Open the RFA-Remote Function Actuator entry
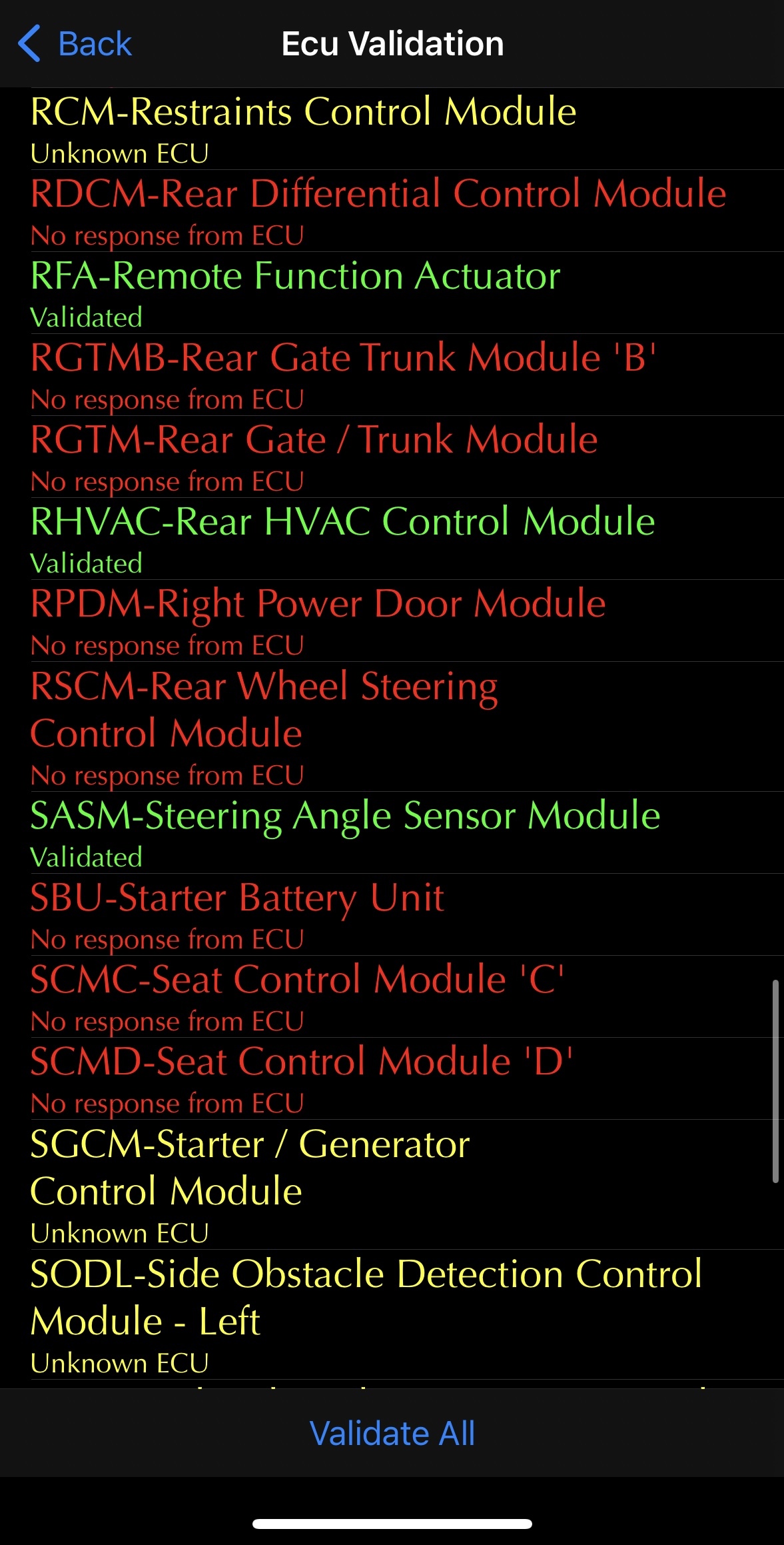The width and height of the screenshot is (784, 1545). (392, 293)
